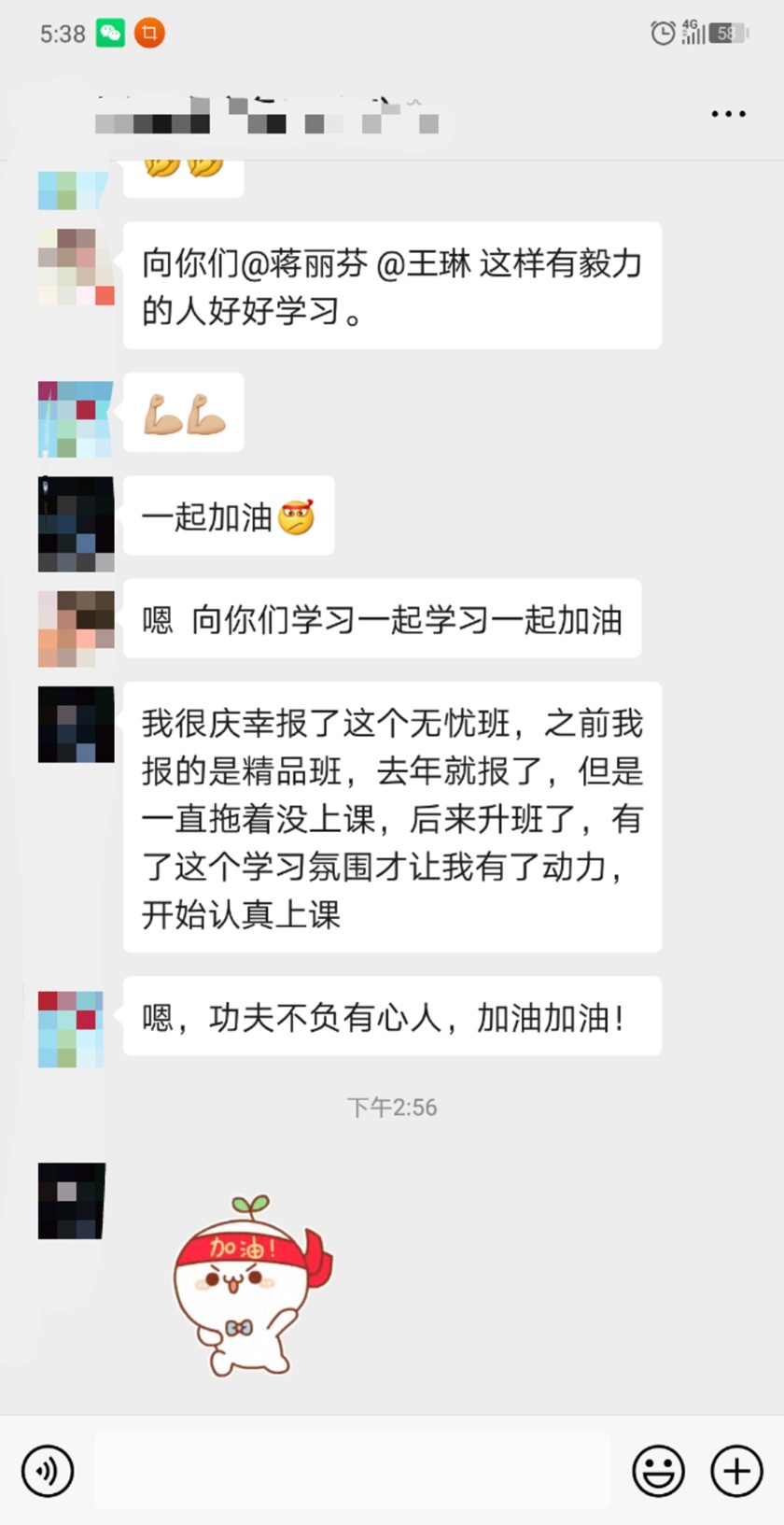Open the emoji picker in the chat bar
784x1525 pixels.
pos(659,1470)
